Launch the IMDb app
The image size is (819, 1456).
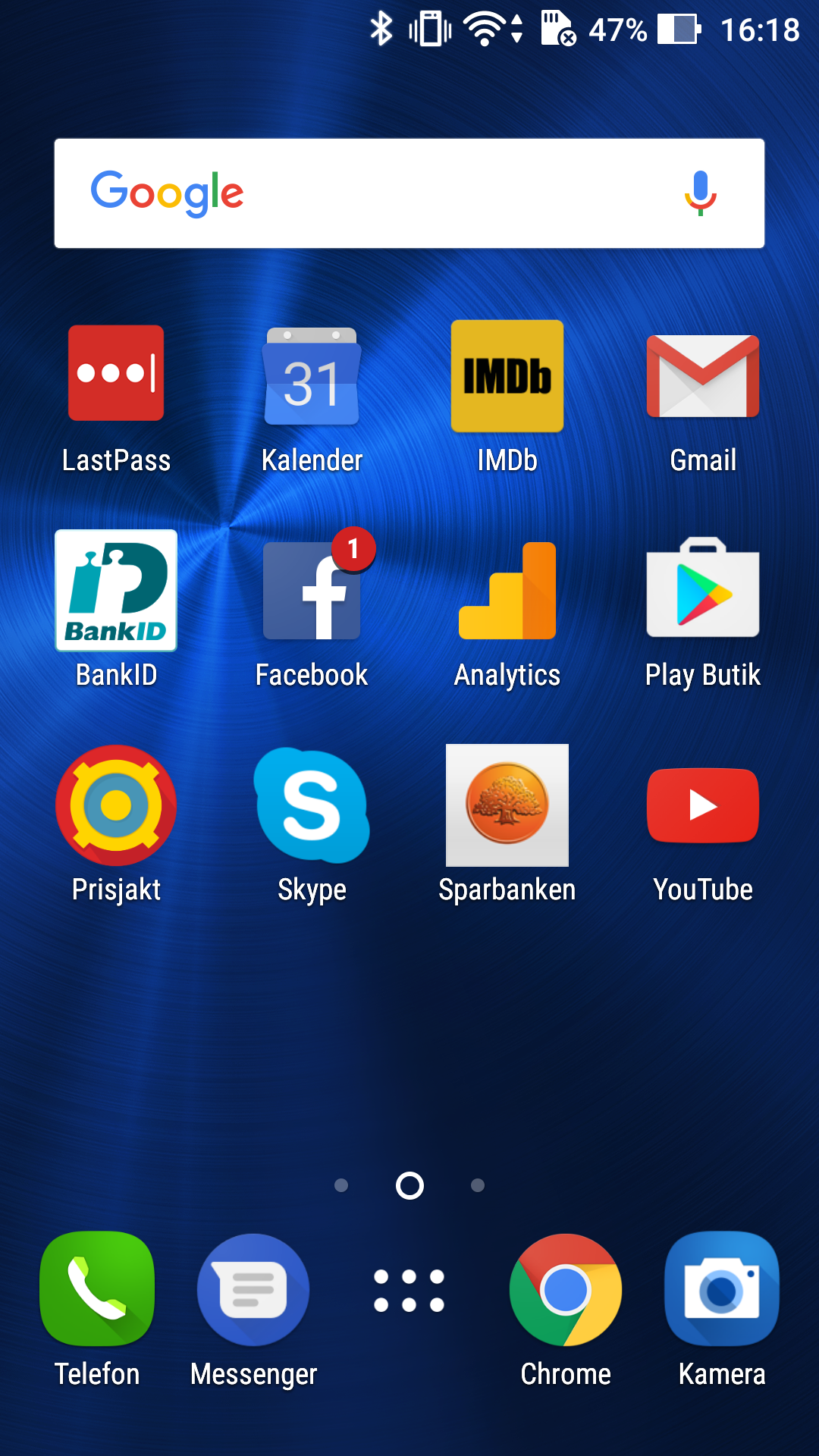[x=507, y=376]
